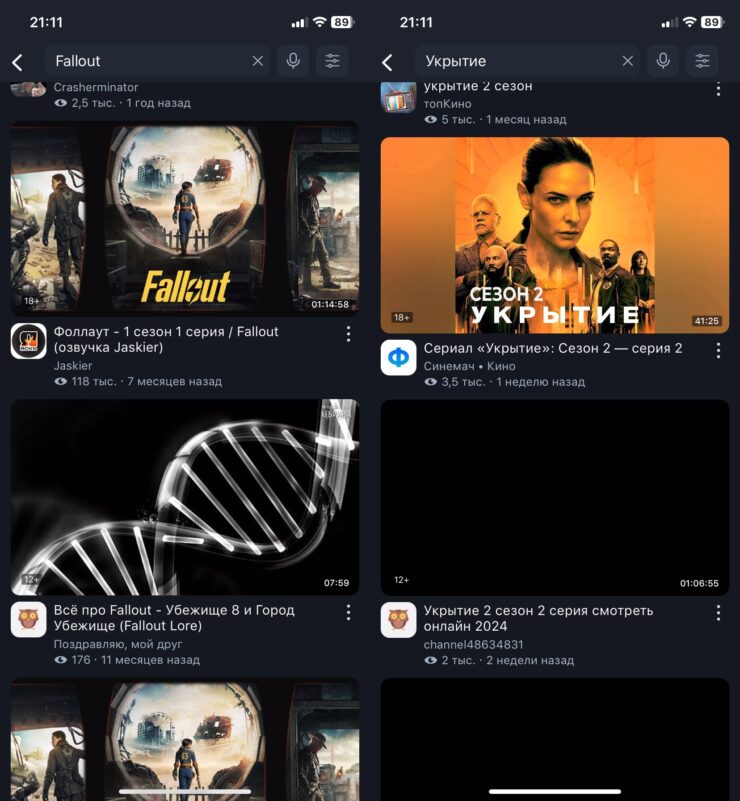
Task: Open search filters beside the Fallout query
Action: click(332, 61)
